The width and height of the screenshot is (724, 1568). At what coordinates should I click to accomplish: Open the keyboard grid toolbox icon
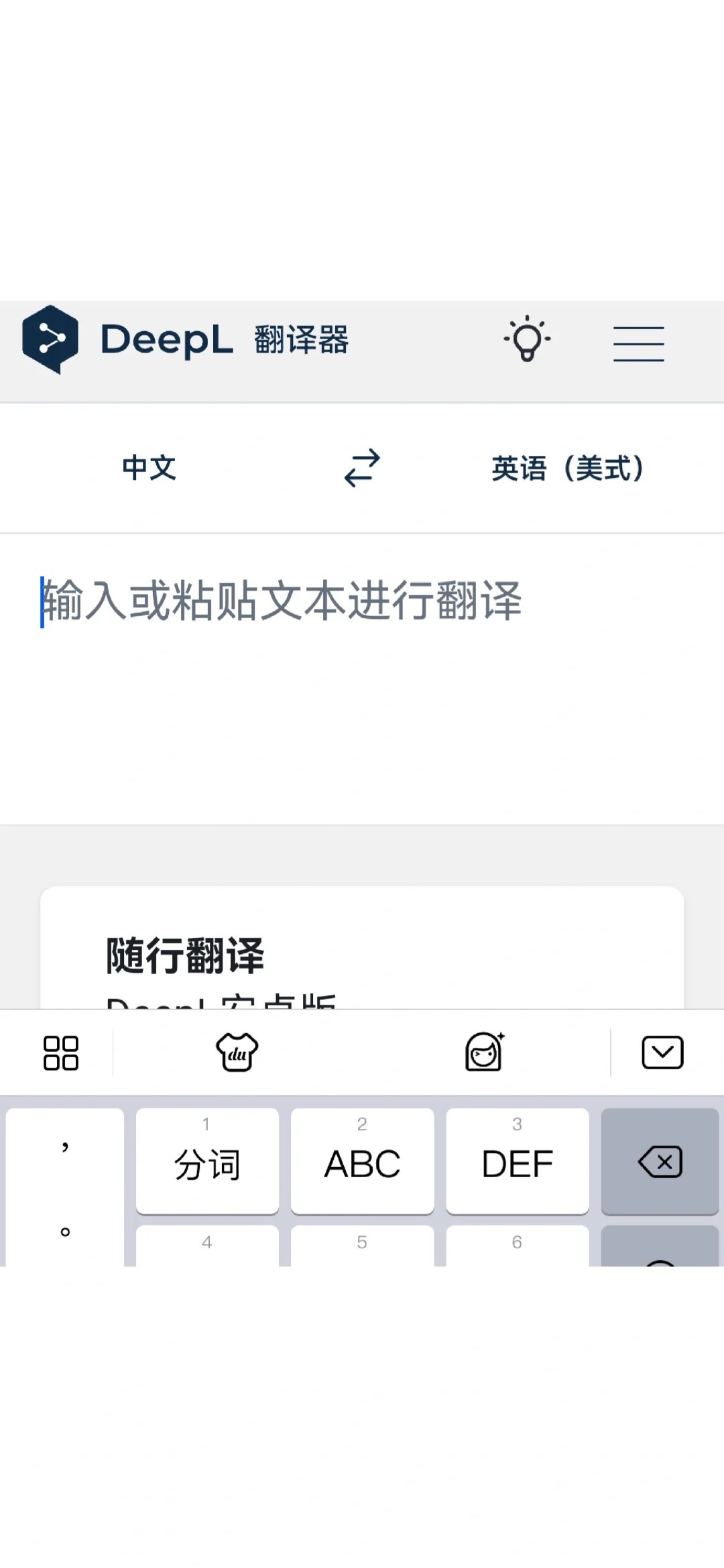[62, 1051]
